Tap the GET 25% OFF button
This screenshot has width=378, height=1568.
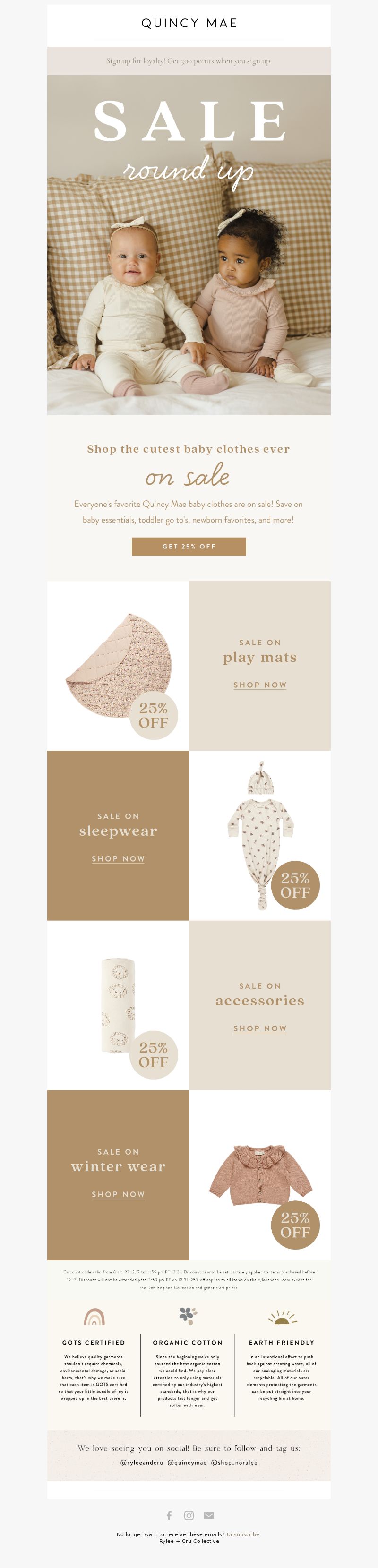[189, 546]
